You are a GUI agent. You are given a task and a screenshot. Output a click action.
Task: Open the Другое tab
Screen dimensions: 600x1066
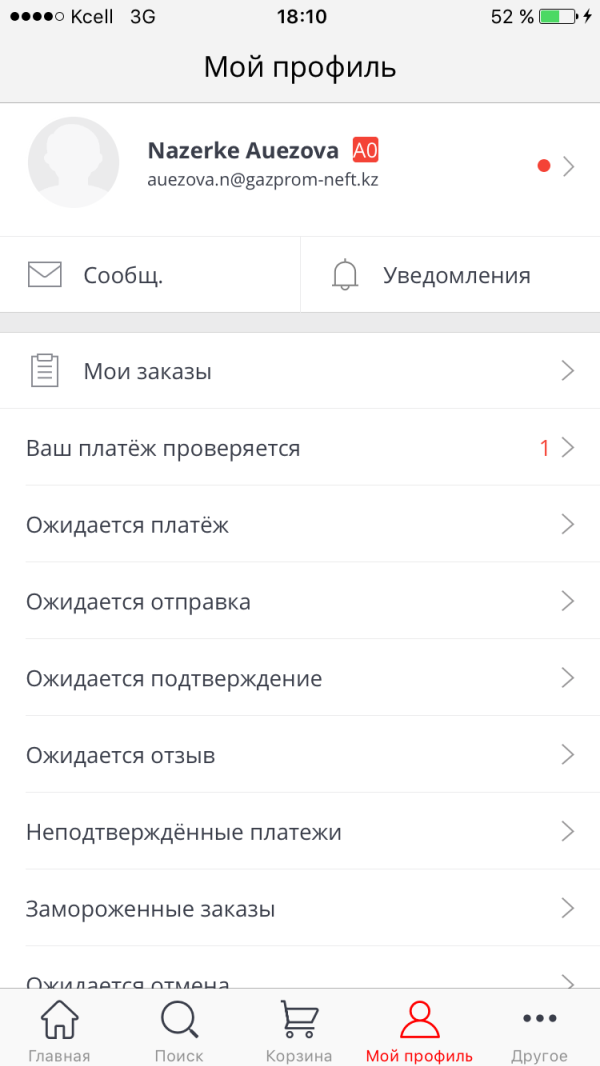coord(539,1031)
